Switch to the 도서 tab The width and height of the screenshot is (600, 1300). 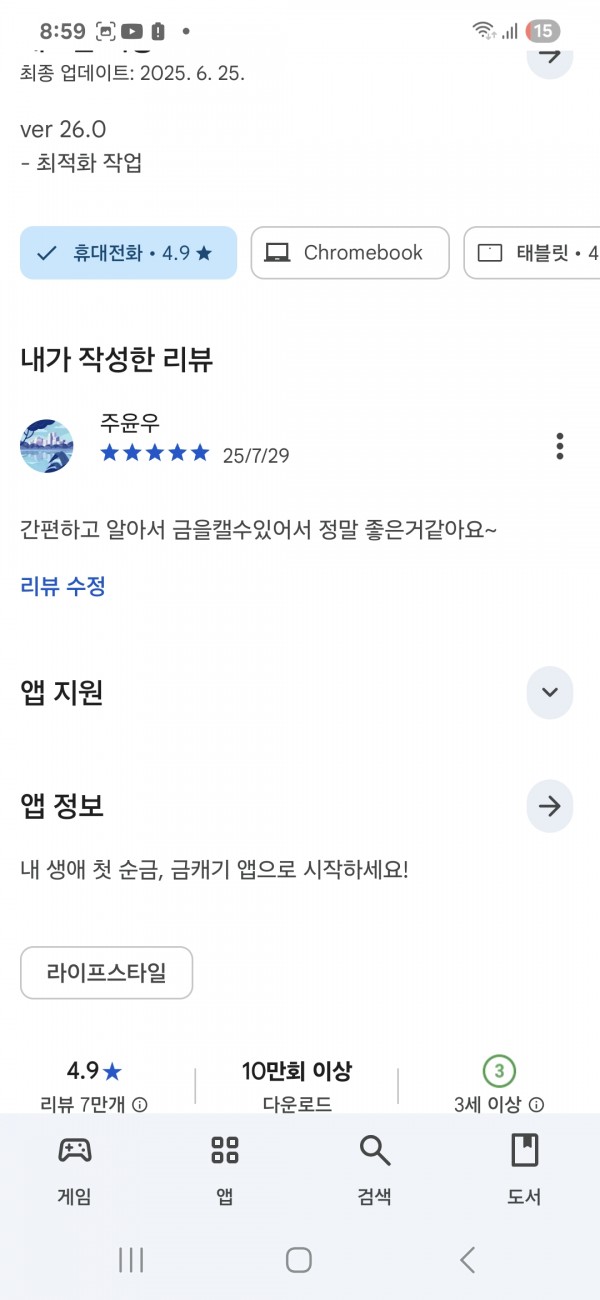pyautogui.click(x=525, y=1168)
